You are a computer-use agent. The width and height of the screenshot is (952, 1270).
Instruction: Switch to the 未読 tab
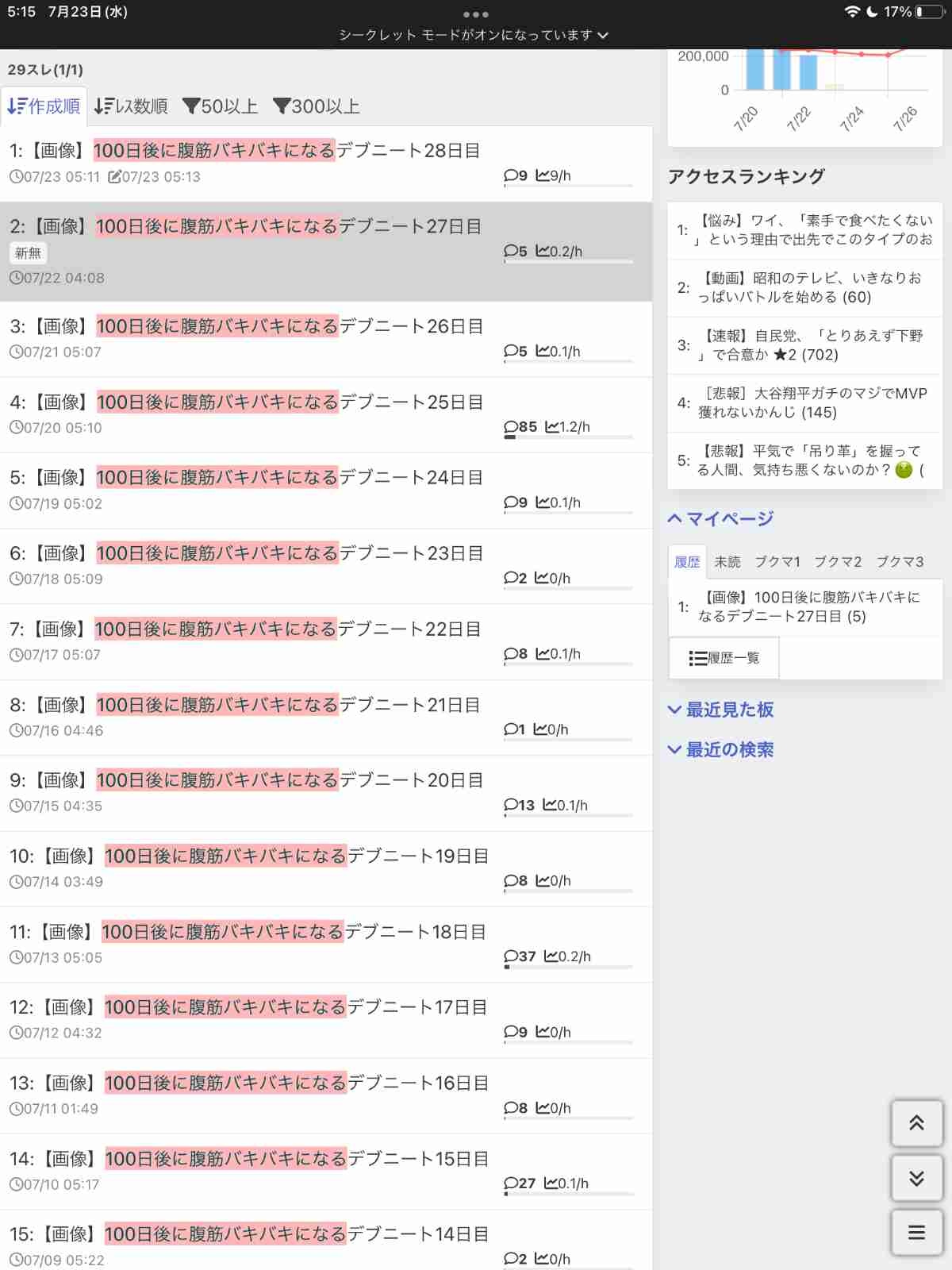pyautogui.click(x=727, y=562)
